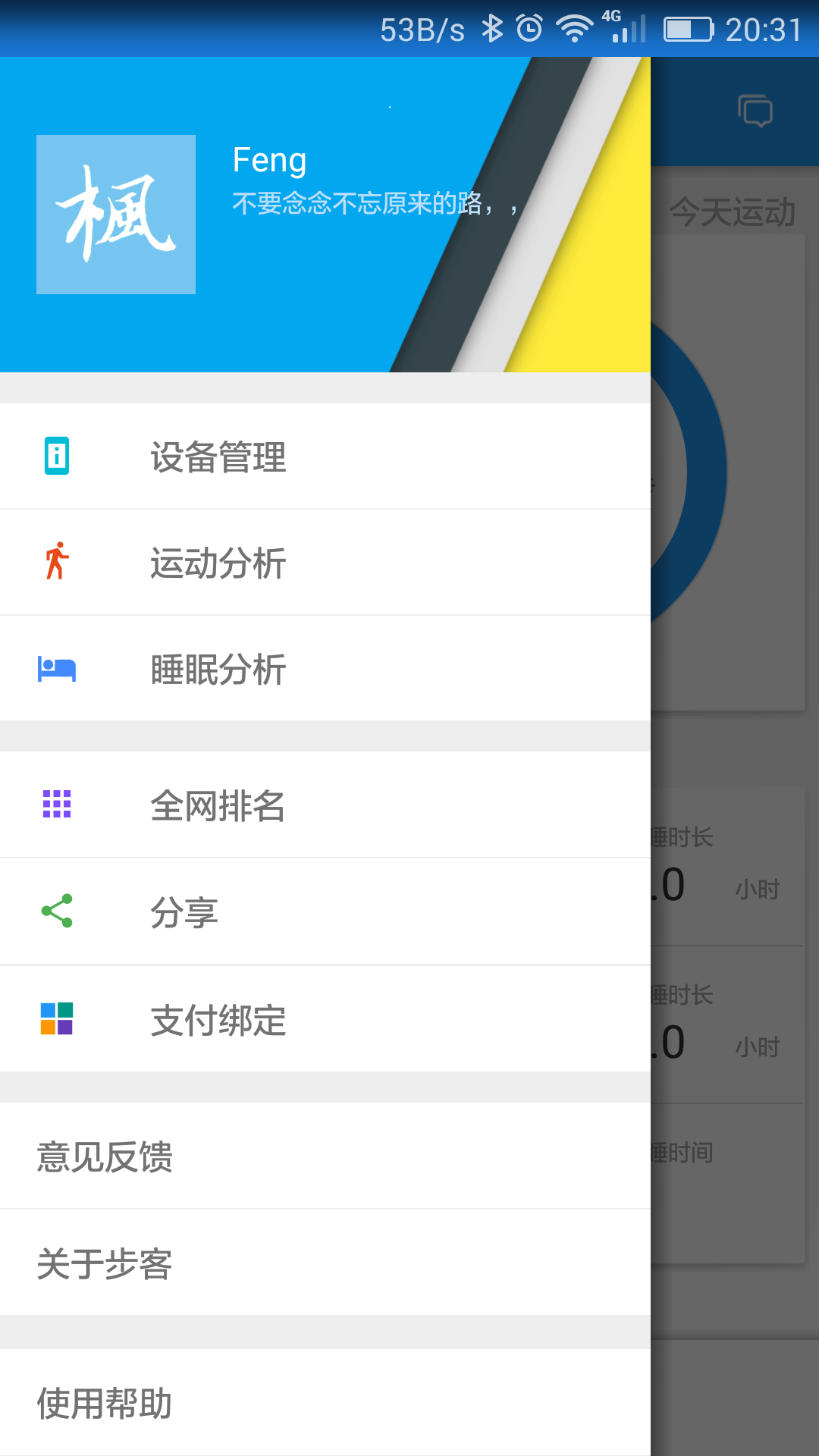Tap the green share icon beside 分享
The image size is (819, 1456).
[x=57, y=912]
